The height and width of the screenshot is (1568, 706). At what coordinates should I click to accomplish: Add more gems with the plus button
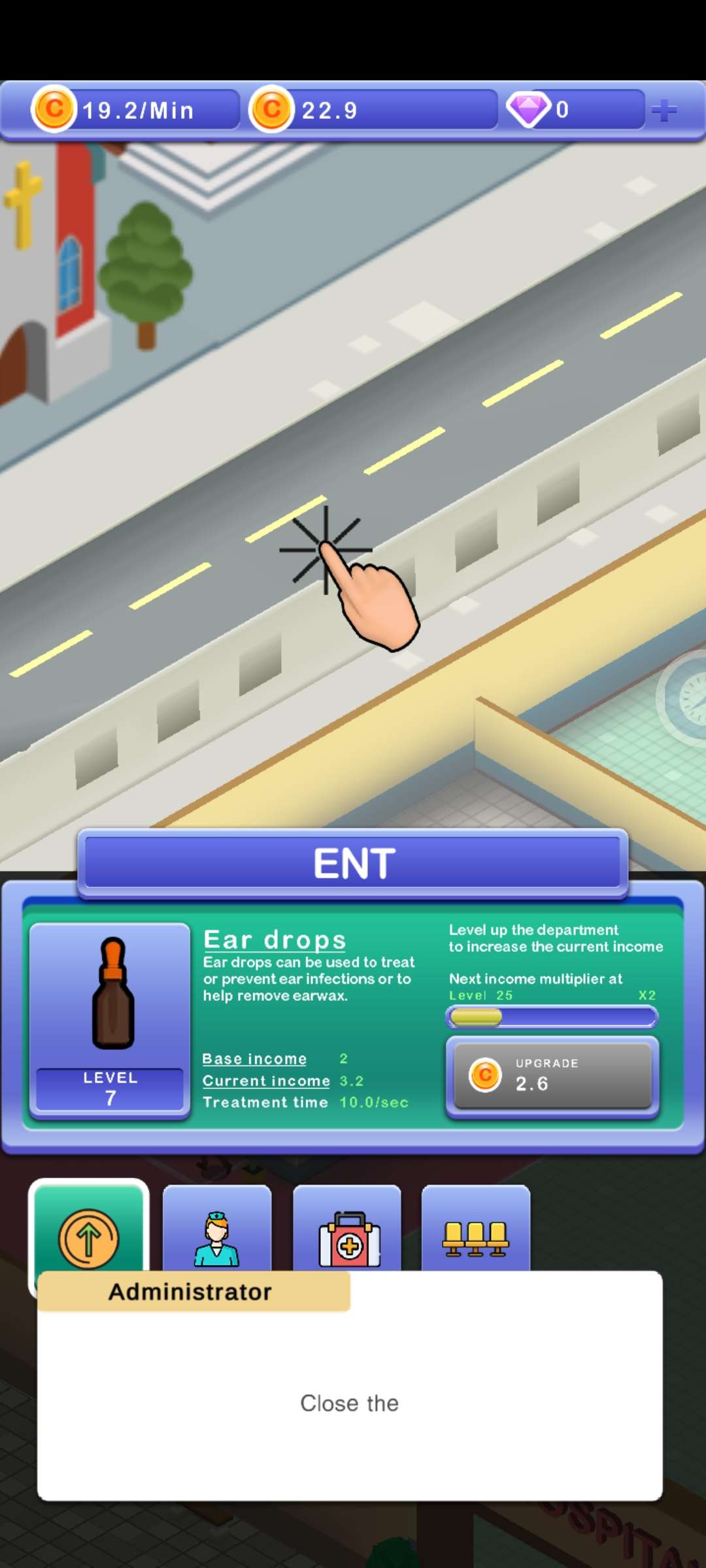click(664, 110)
